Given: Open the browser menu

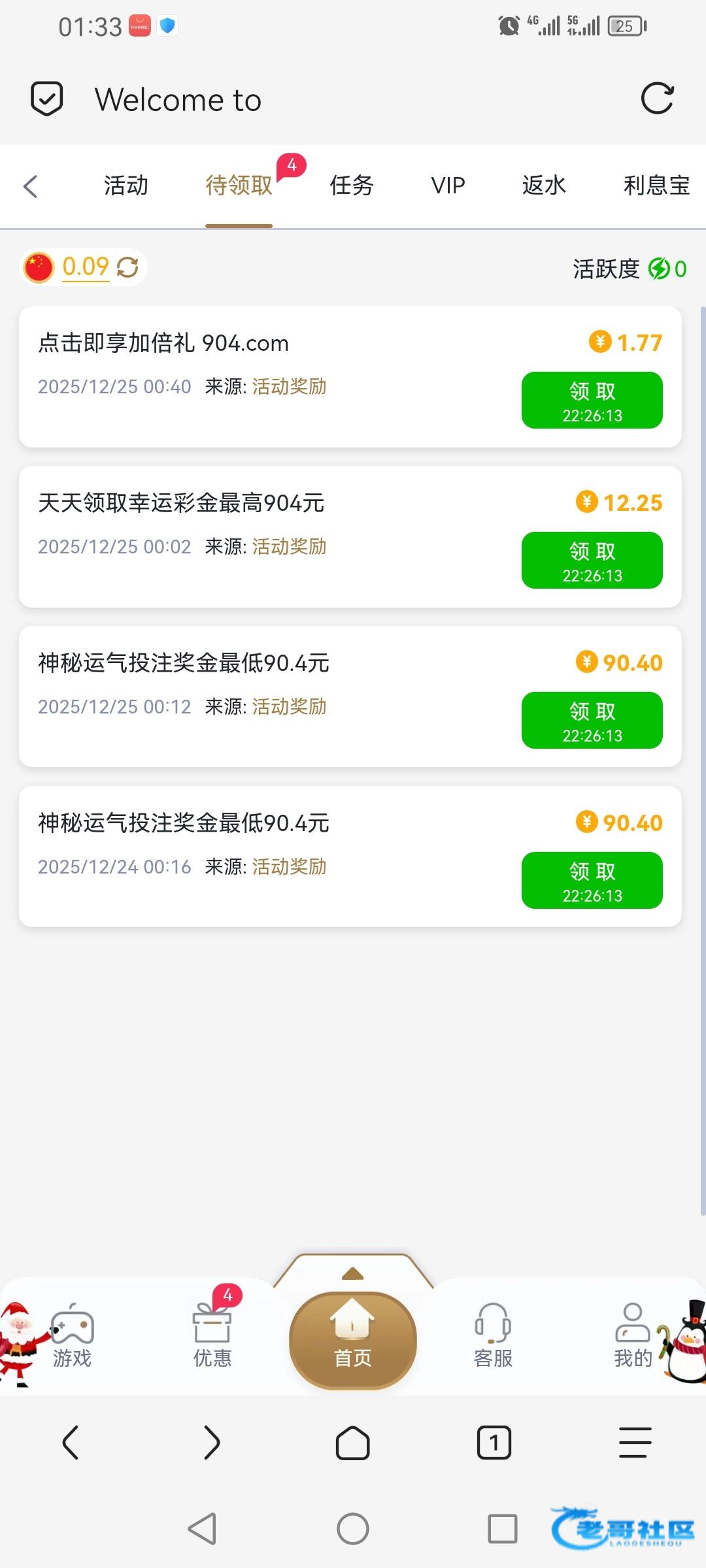Looking at the screenshot, I should click(635, 1443).
